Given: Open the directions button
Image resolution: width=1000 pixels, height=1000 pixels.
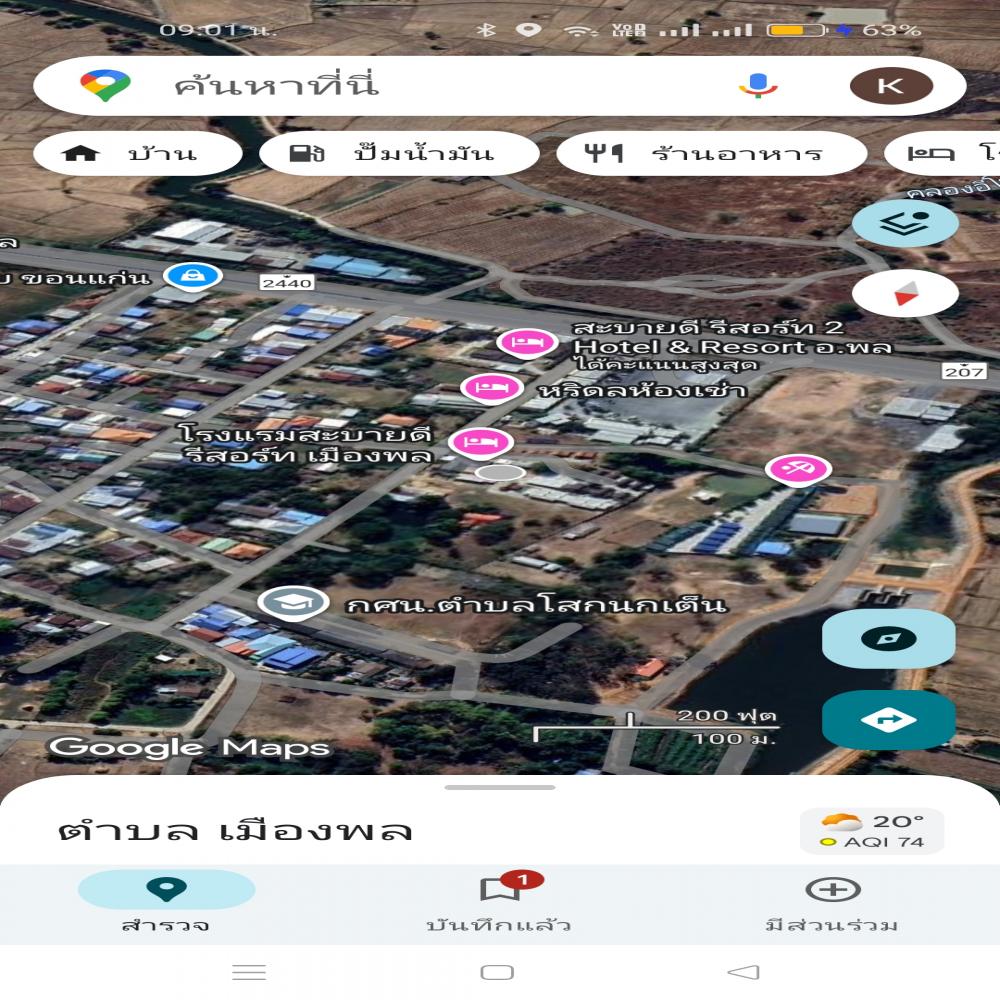Looking at the screenshot, I should 888,719.
